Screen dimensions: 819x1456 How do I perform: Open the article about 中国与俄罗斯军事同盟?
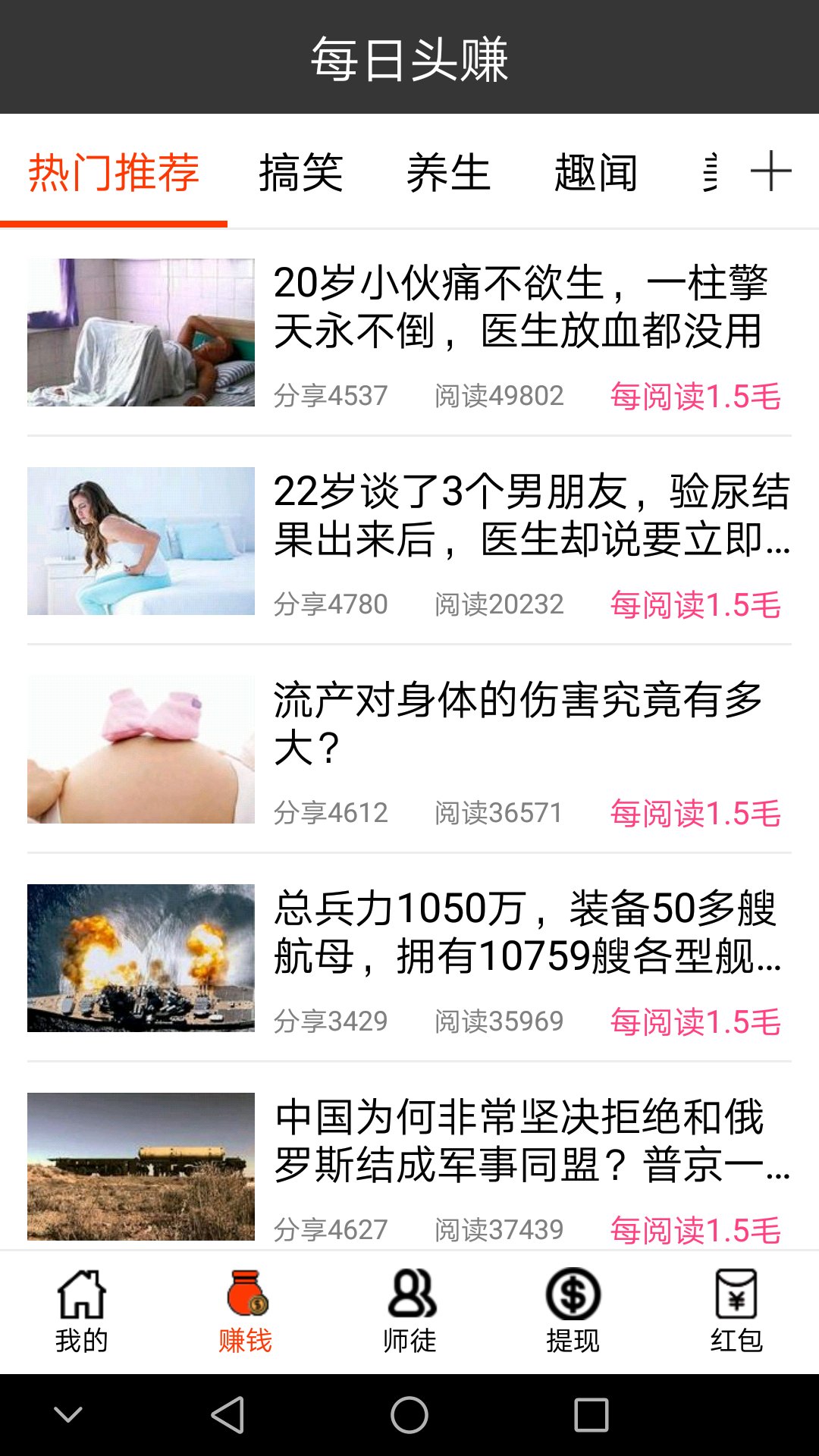[529, 1145]
